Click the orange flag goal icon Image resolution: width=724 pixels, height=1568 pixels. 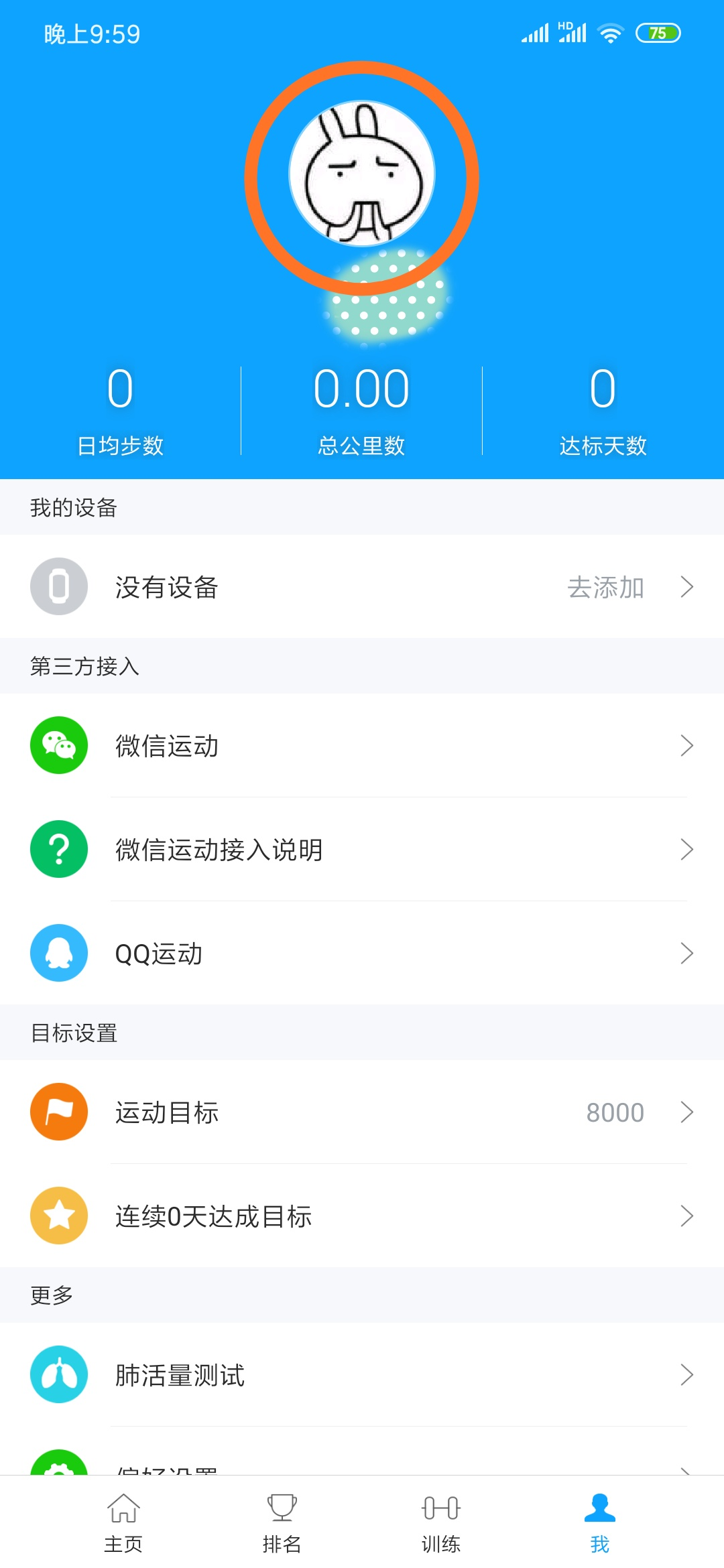click(x=58, y=1111)
